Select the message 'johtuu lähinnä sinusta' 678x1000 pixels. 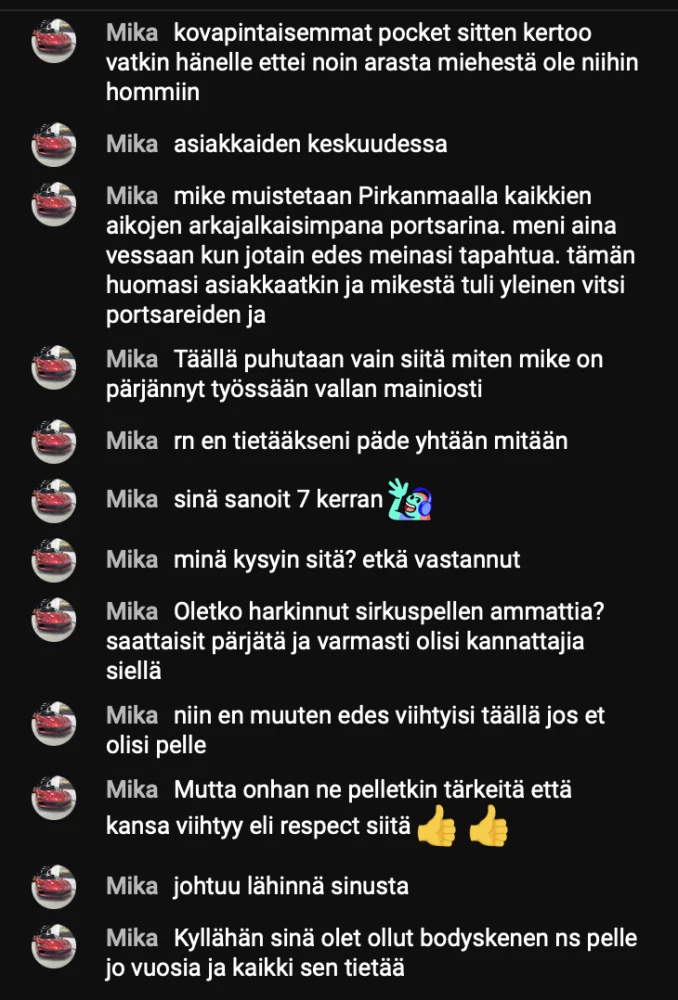(290, 886)
